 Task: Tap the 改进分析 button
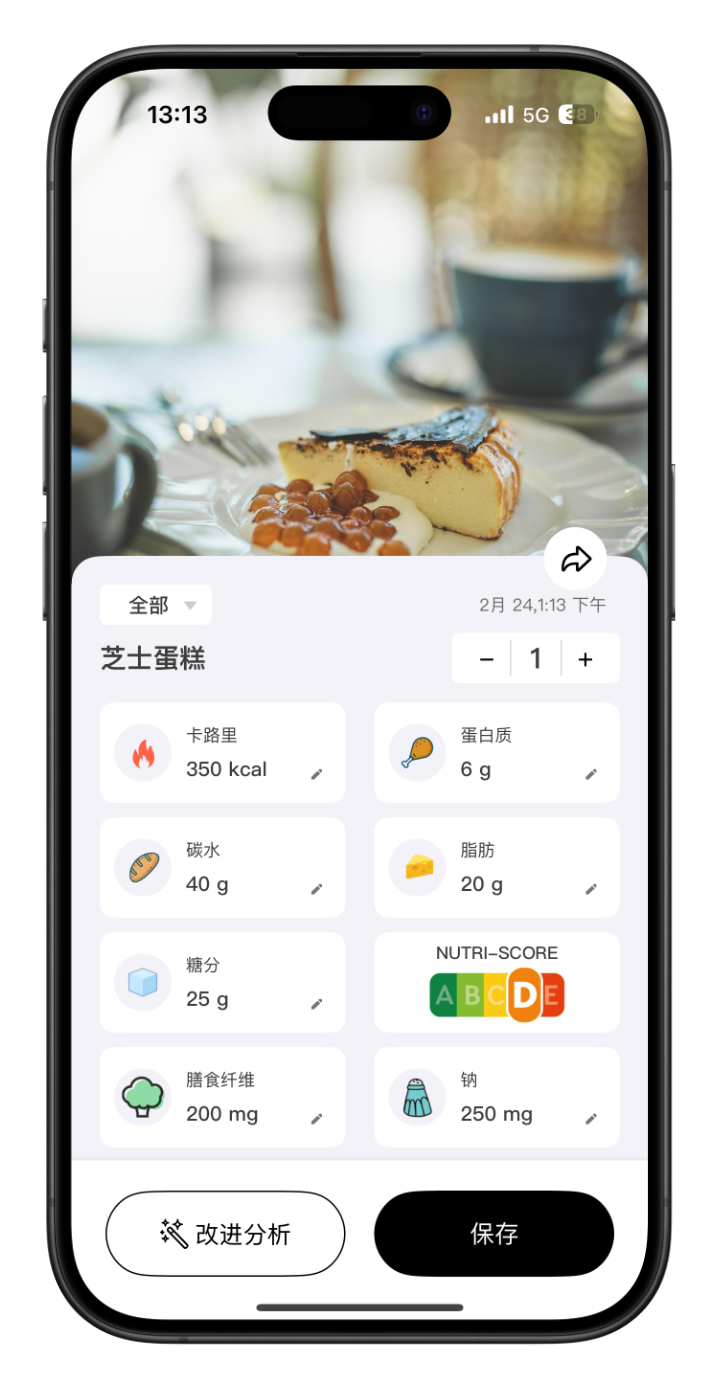pyautogui.click(x=225, y=1234)
